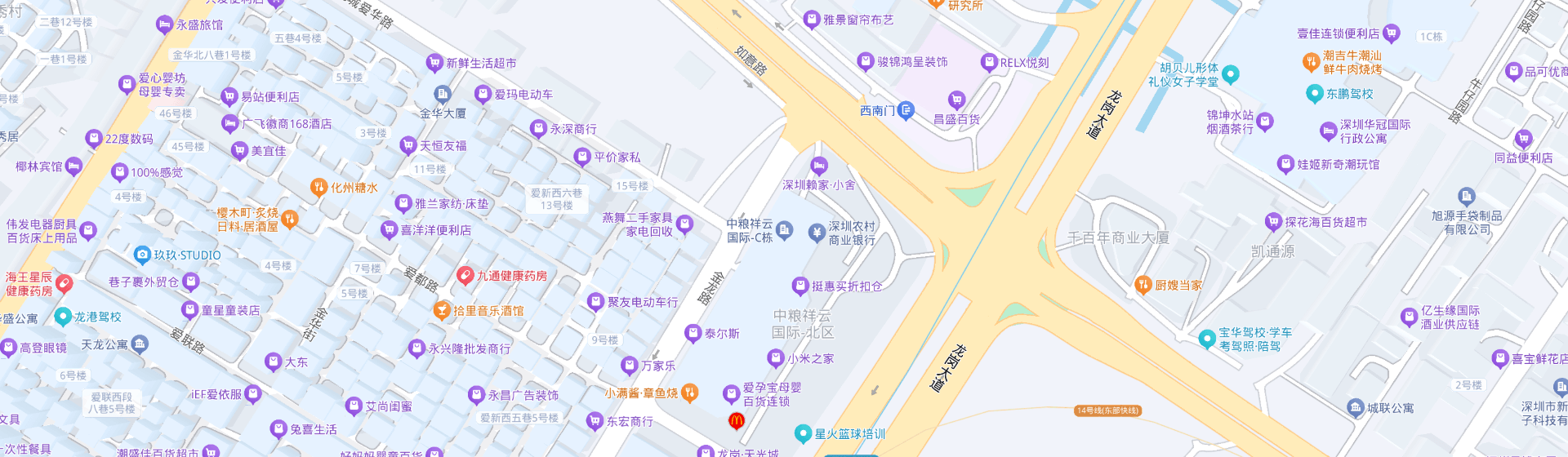Open 椰林宾馆 hotel marker
This screenshot has height=457, width=1568.
[73, 166]
